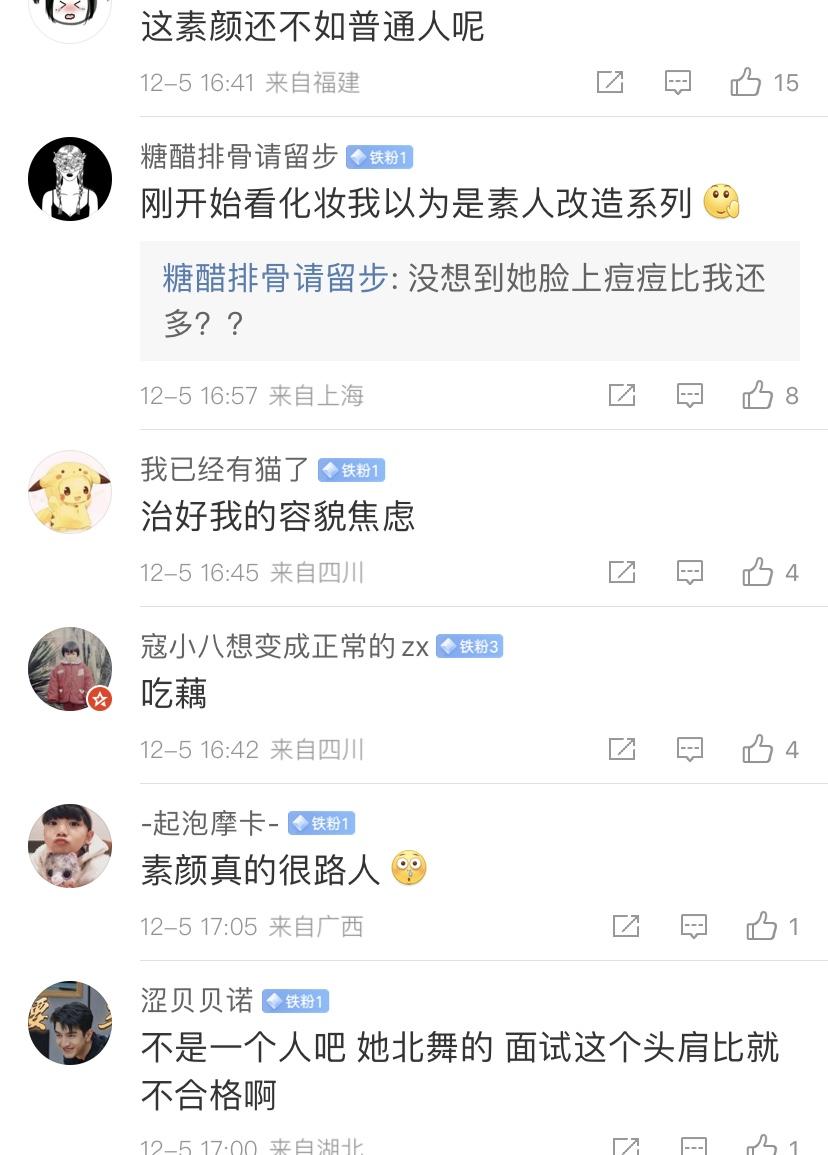Like -起泡摩卡-'s comment
The height and width of the screenshot is (1155, 828).
tap(762, 927)
